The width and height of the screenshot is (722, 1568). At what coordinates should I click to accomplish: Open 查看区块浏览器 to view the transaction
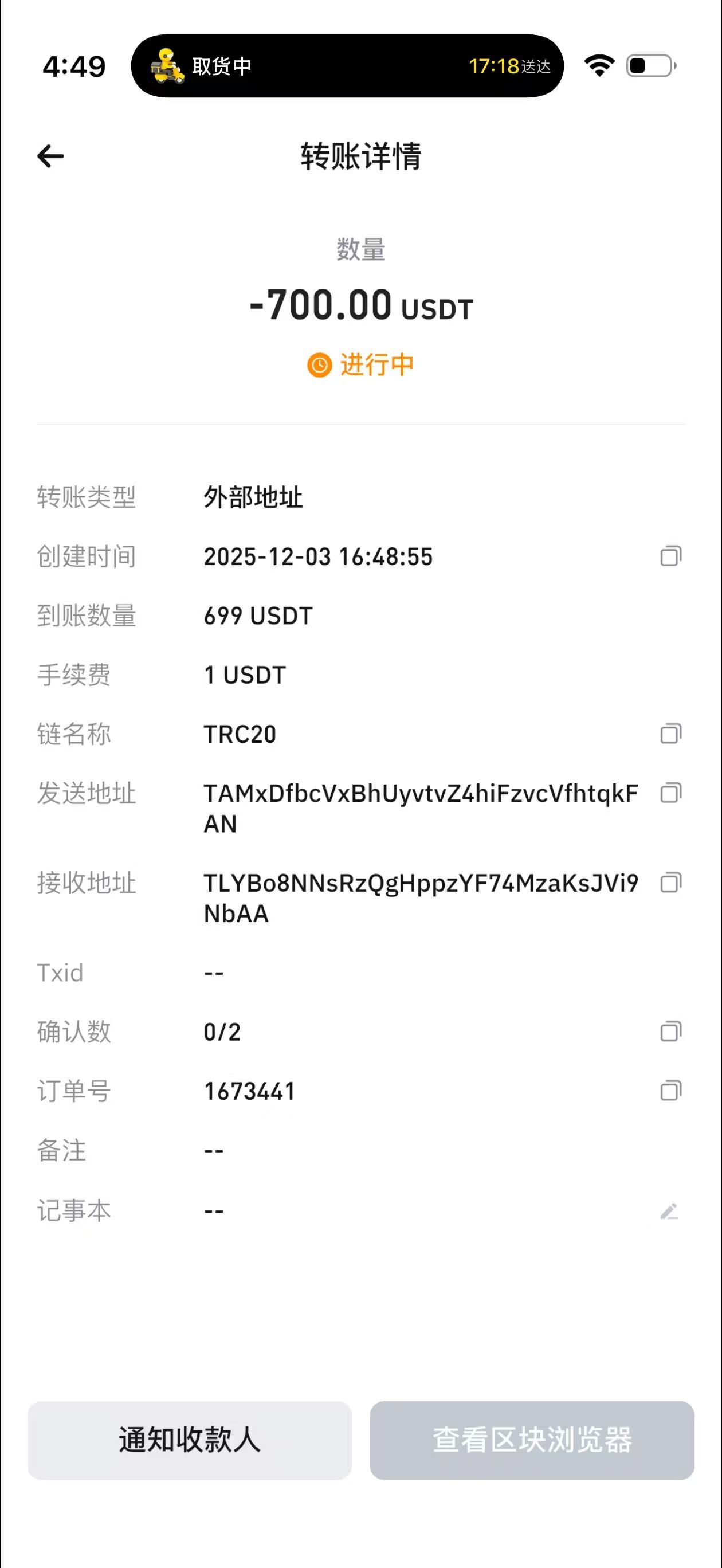tap(531, 1440)
